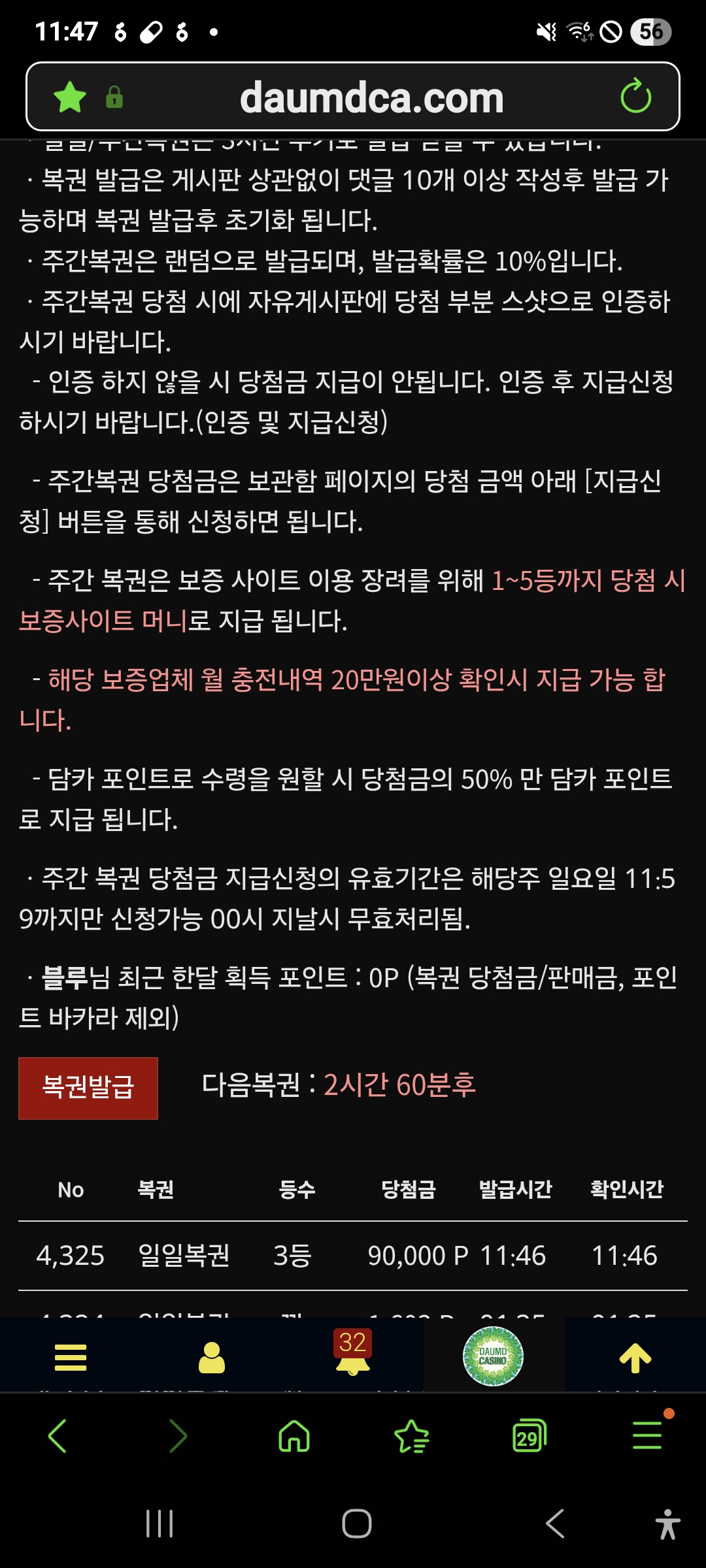Open the site hamburger menu
The width and height of the screenshot is (706, 1568).
71,1357
